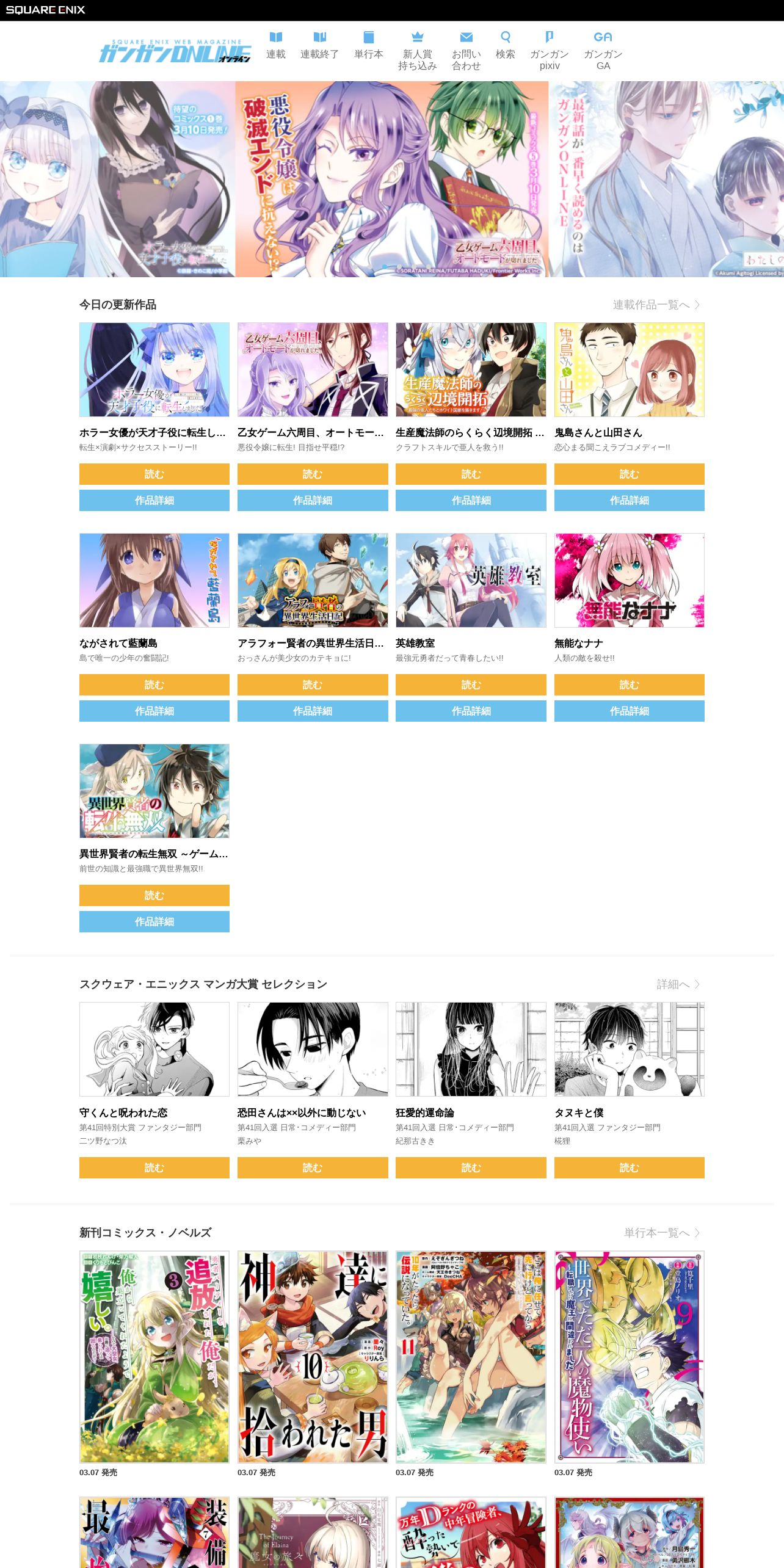Screen dimensions: 784x1568
Task: Open the 連載終了 navigation item
Action: click(x=319, y=46)
